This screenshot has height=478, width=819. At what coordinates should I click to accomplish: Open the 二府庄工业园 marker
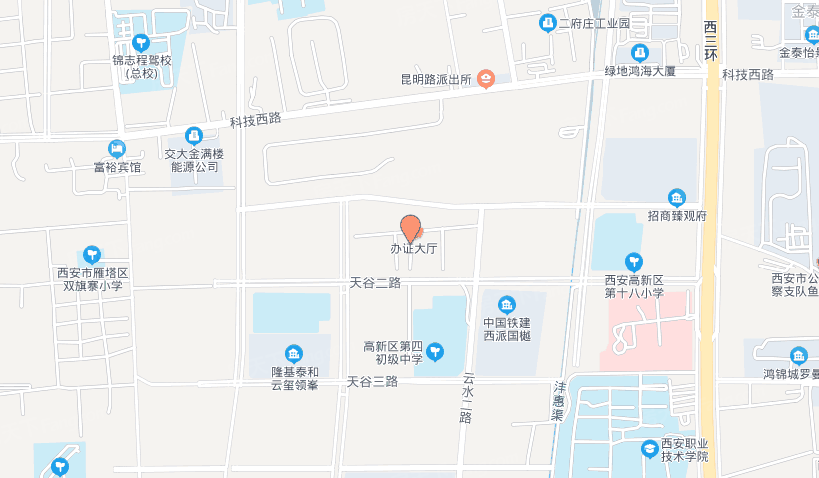click(547, 22)
